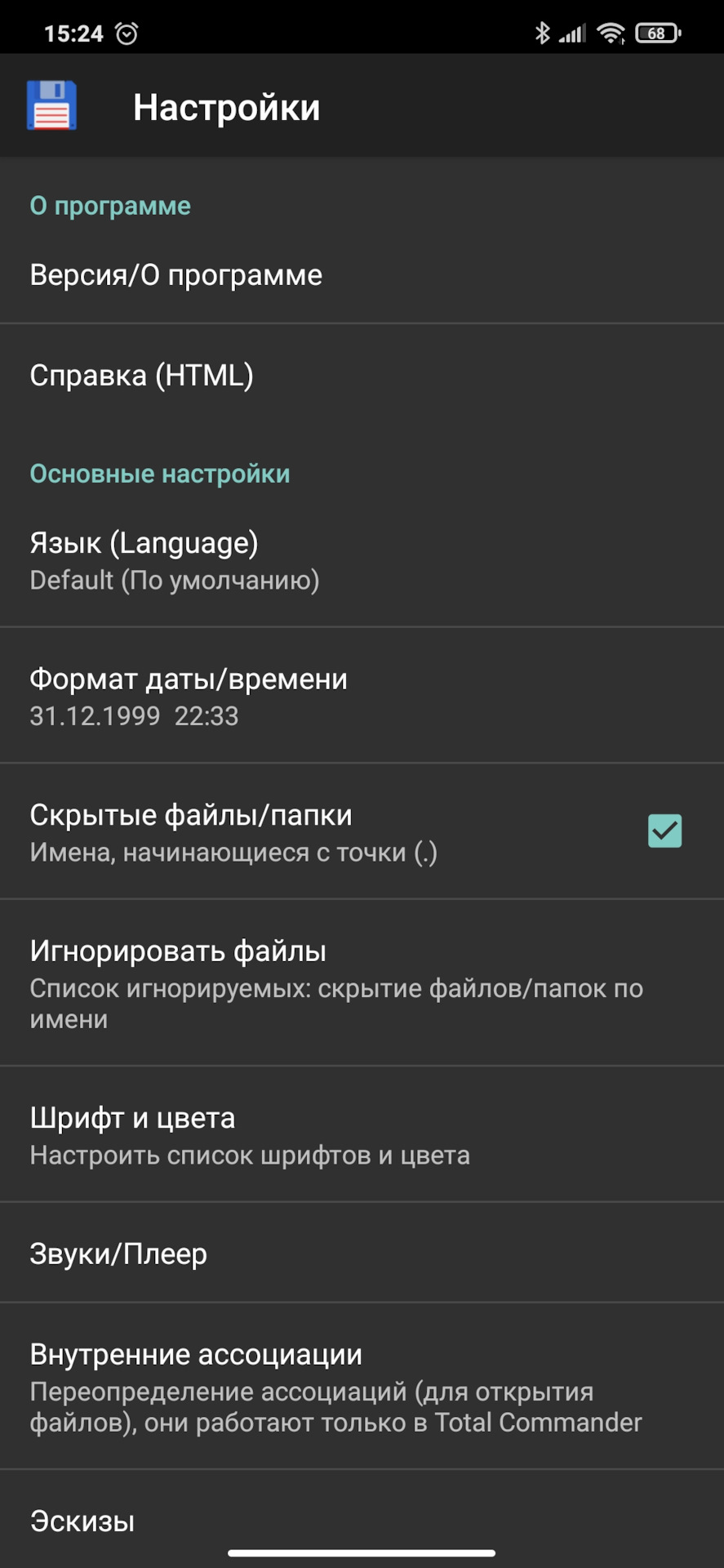Open Звуки/Плеер settings
Image resolution: width=724 pixels, height=1568 pixels.
click(118, 1254)
